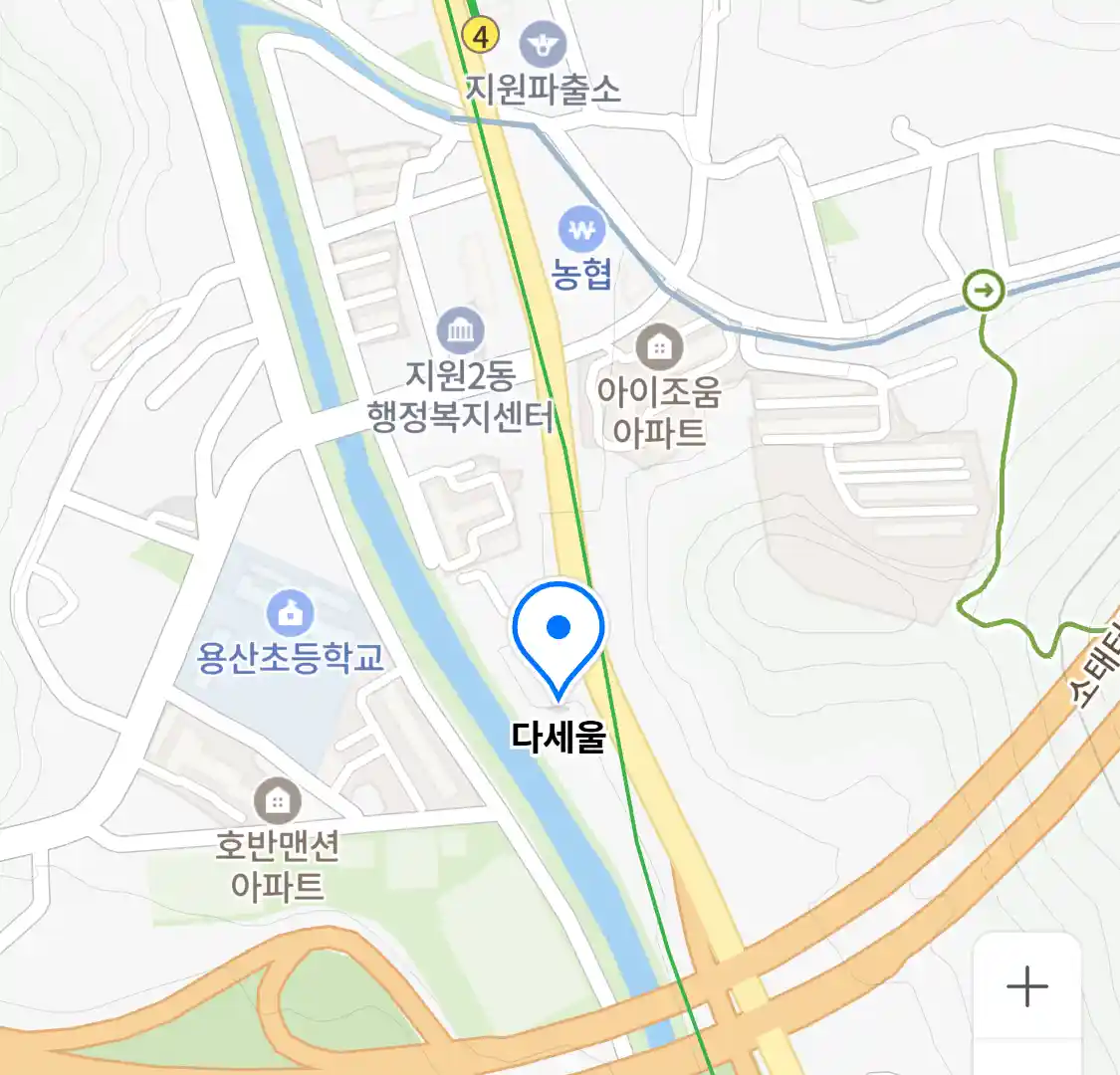1120x1075 pixels.
Task: Tap the 아이조움 아파트 marker
Action: coord(658,347)
